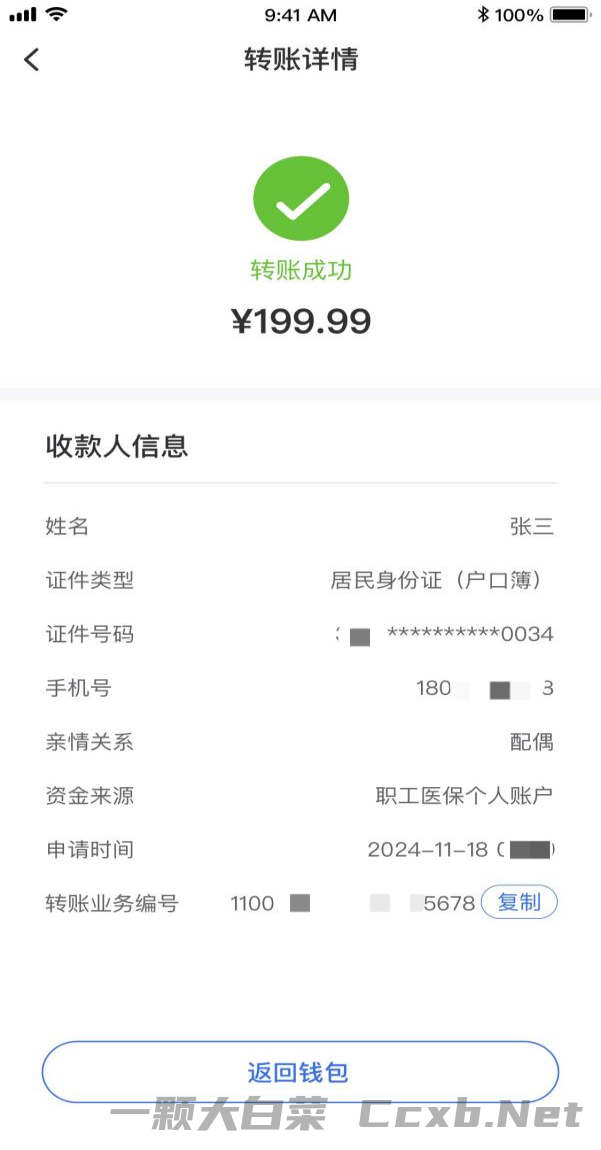The width and height of the screenshot is (601, 1150).
Task: Copy the transfer number with 复制
Action: click(x=519, y=902)
